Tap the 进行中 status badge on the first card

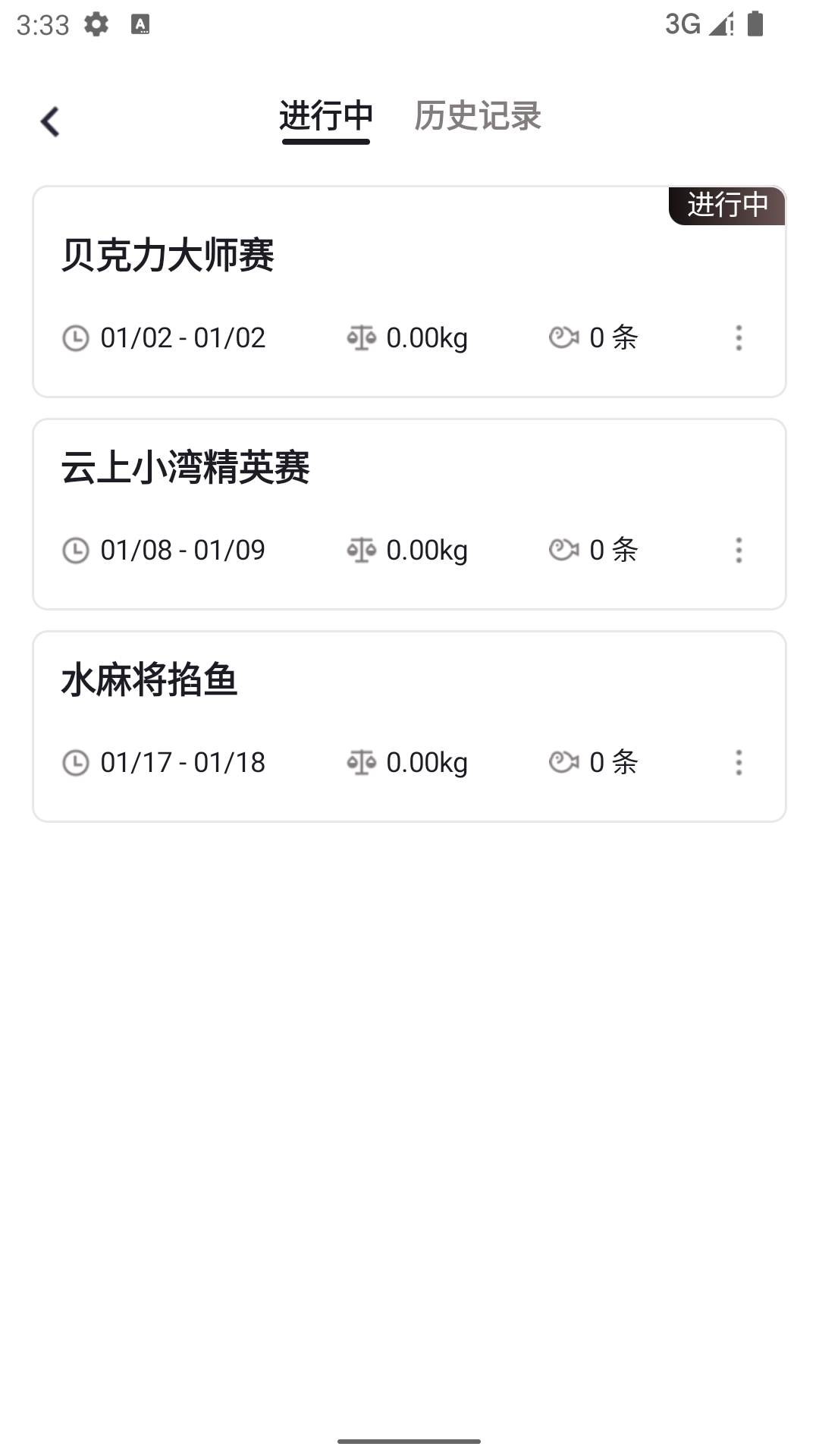tap(726, 204)
